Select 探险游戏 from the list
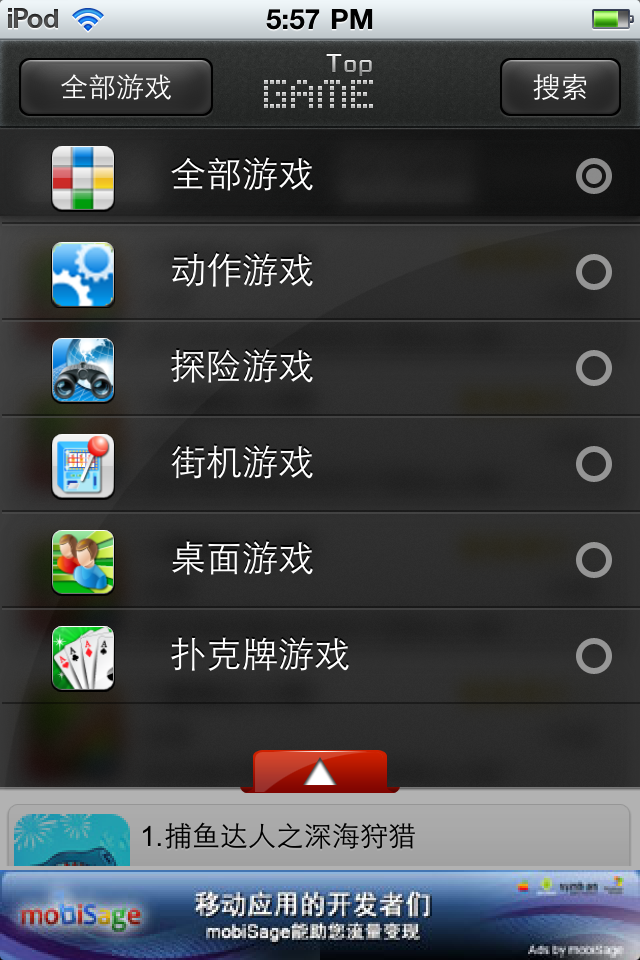 (x=320, y=368)
